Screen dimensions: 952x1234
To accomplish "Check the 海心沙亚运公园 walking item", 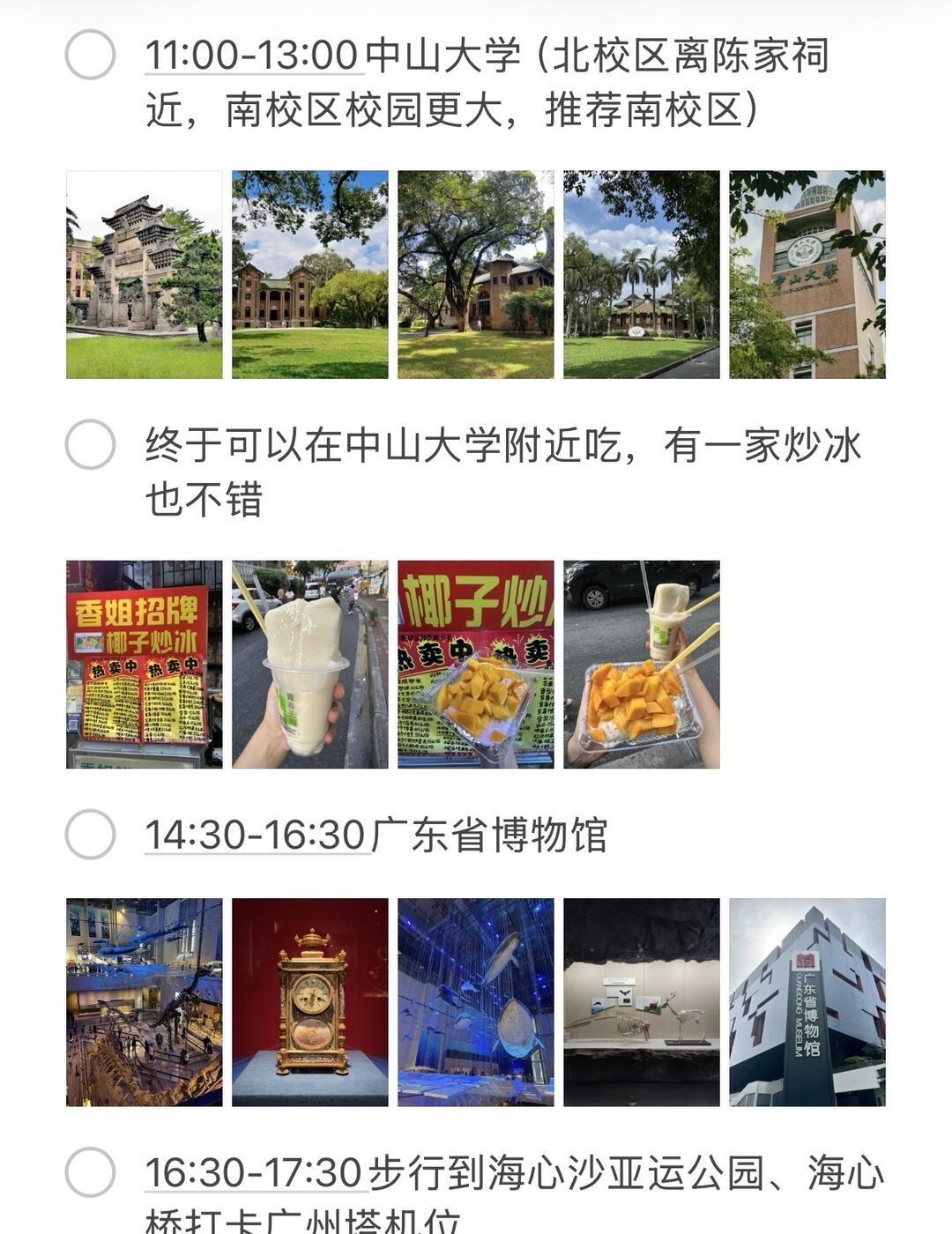I will pos(90,1172).
